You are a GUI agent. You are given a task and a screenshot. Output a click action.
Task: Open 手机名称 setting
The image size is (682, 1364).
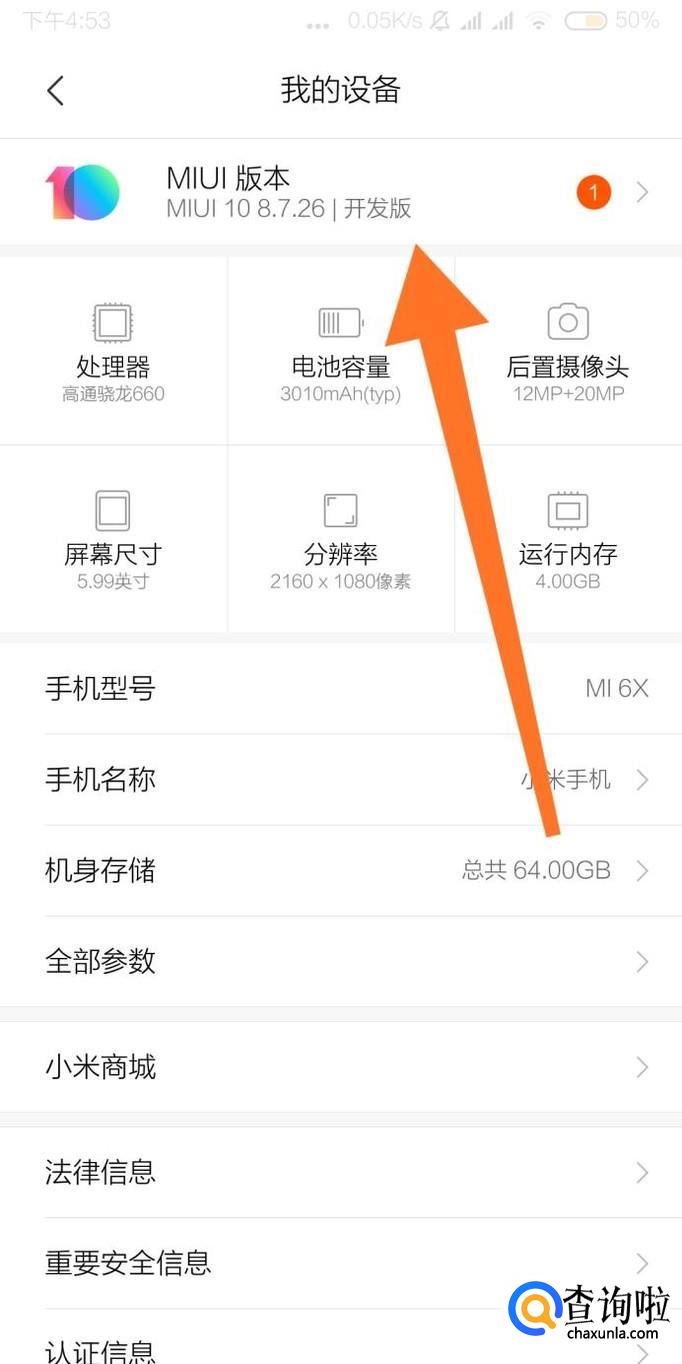point(341,780)
